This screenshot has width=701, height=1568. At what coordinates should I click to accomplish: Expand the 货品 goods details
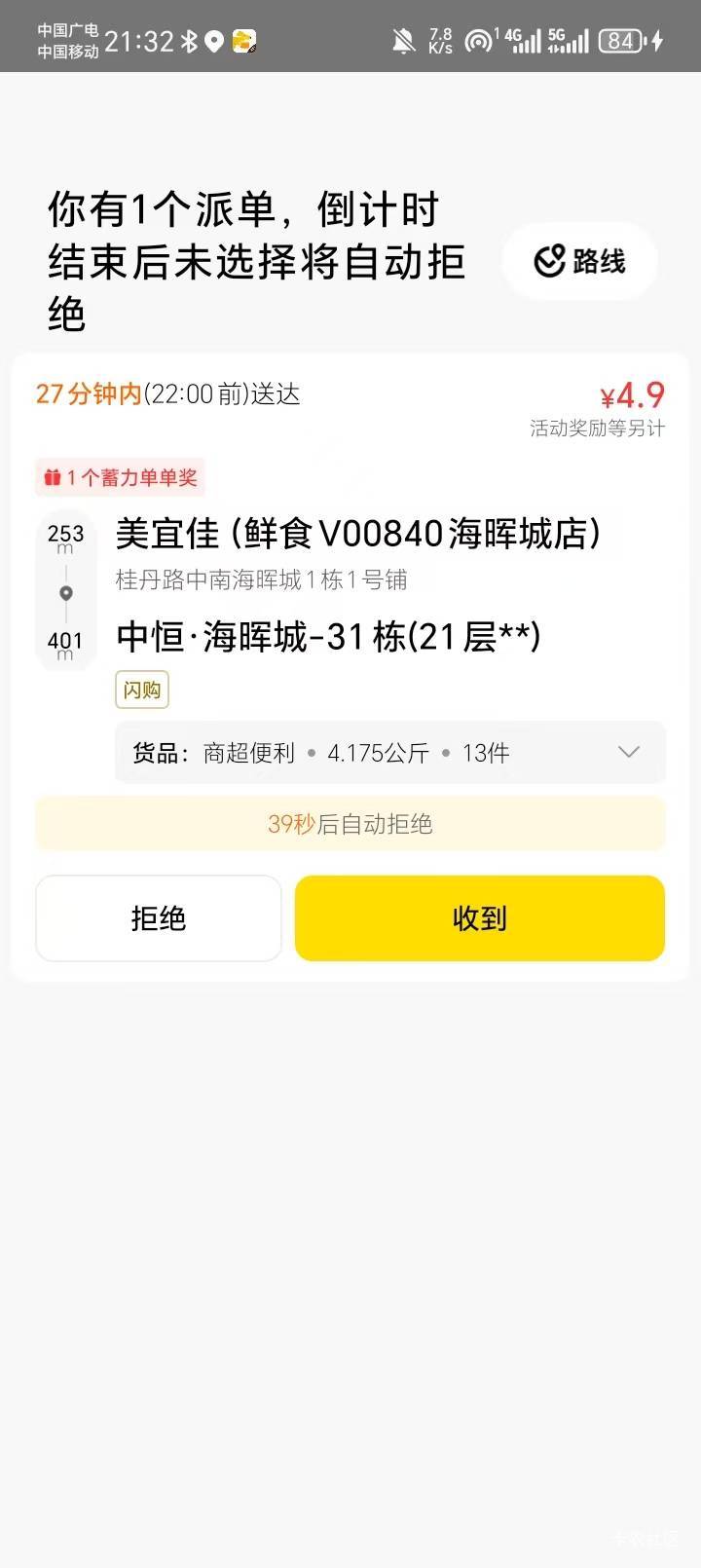tap(628, 752)
